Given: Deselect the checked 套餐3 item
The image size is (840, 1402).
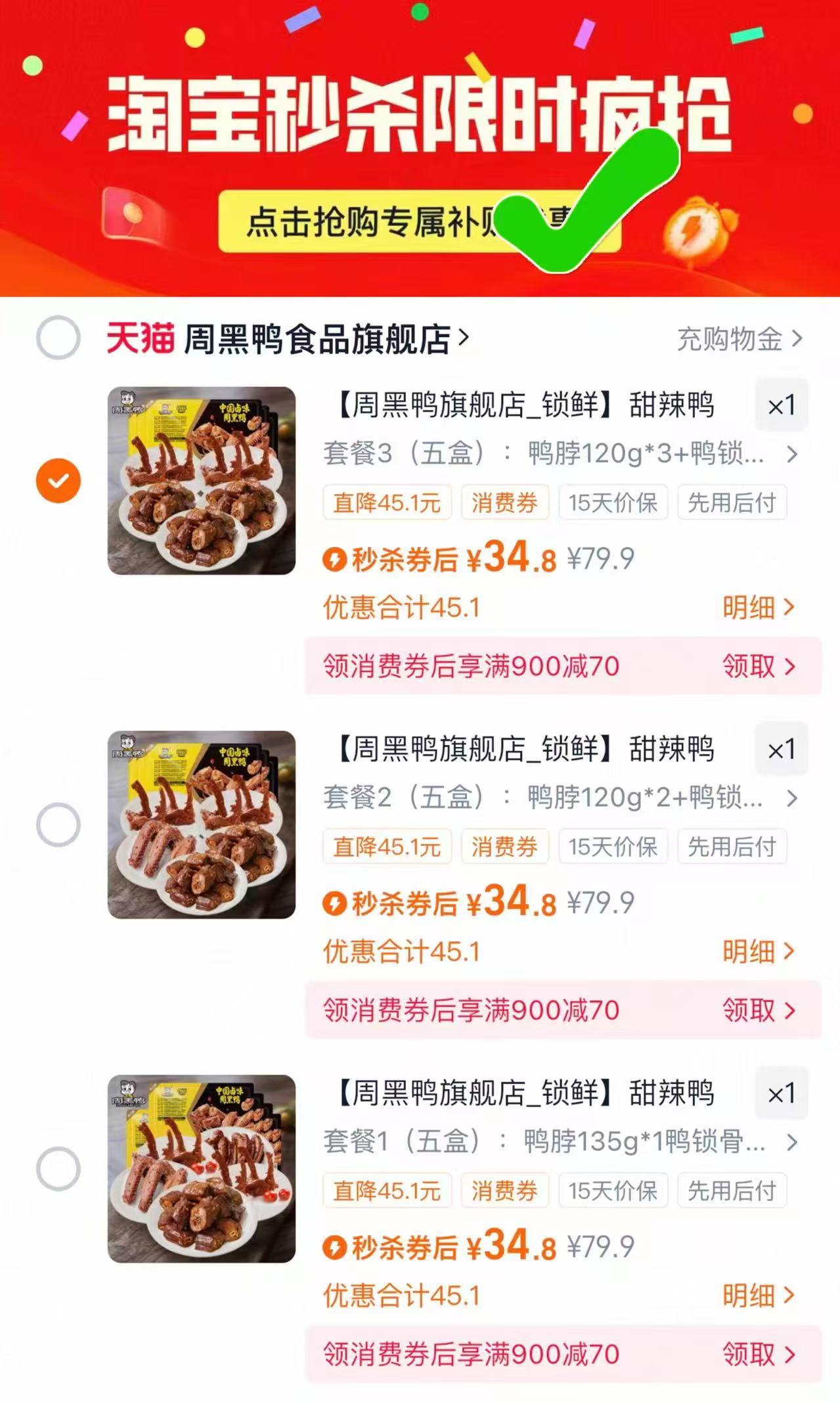Looking at the screenshot, I should click(x=58, y=480).
